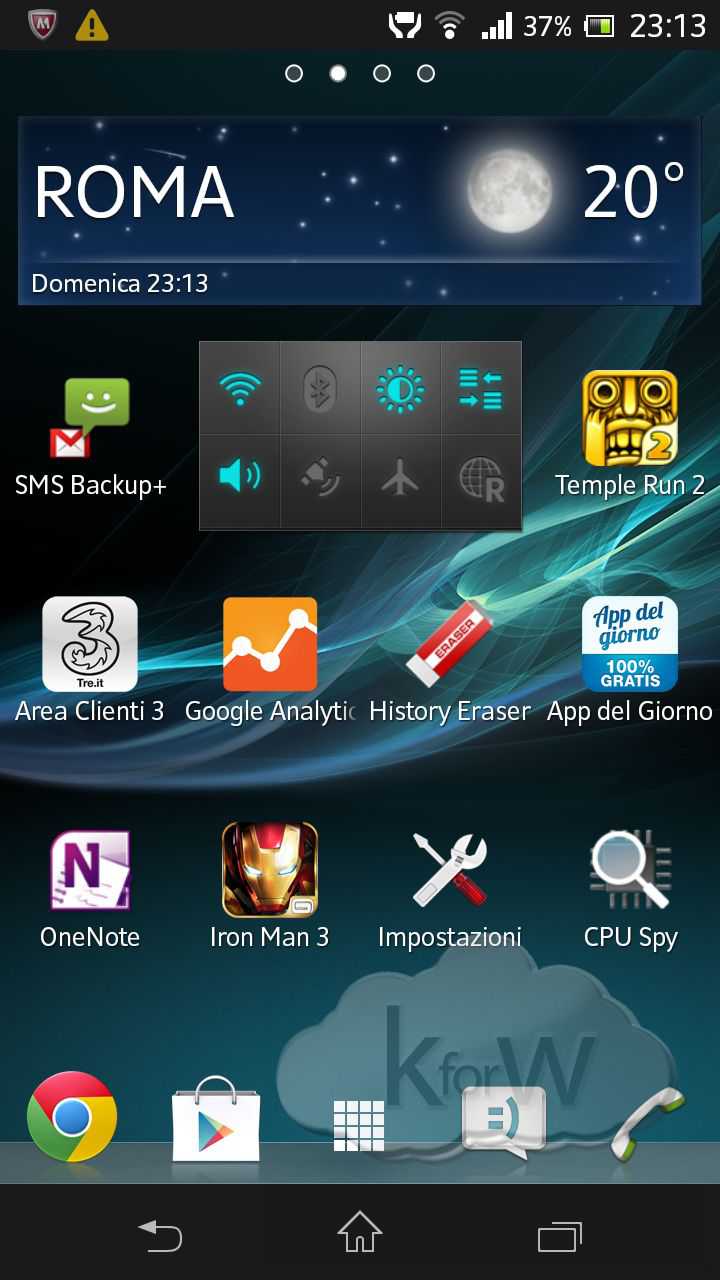The height and width of the screenshot is (1280, 720).
Task: Tap the system home button
Action: 359,1233
